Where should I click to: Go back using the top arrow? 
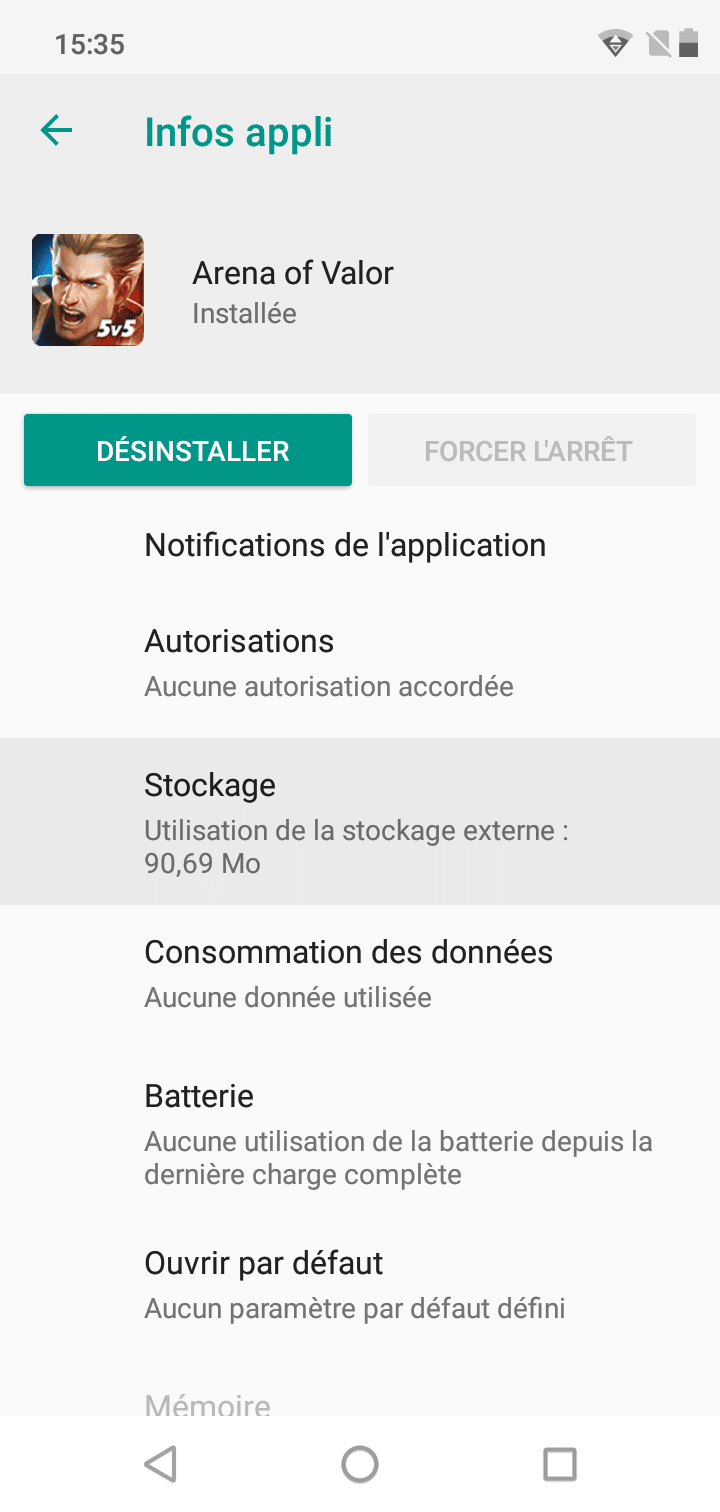click(x=57, y=131)
